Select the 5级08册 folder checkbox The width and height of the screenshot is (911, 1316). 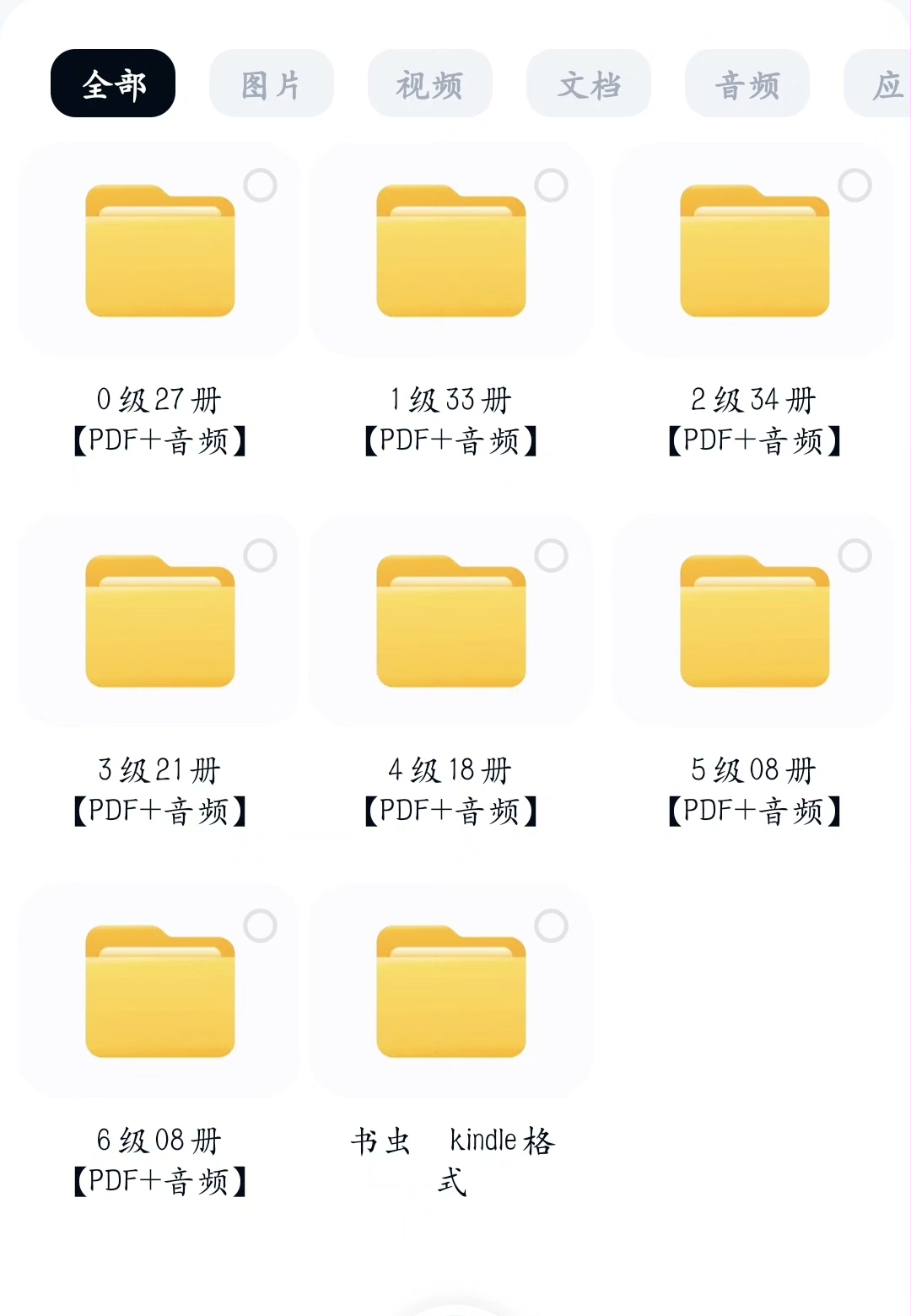pyautogui.click(x=854, y=556)
